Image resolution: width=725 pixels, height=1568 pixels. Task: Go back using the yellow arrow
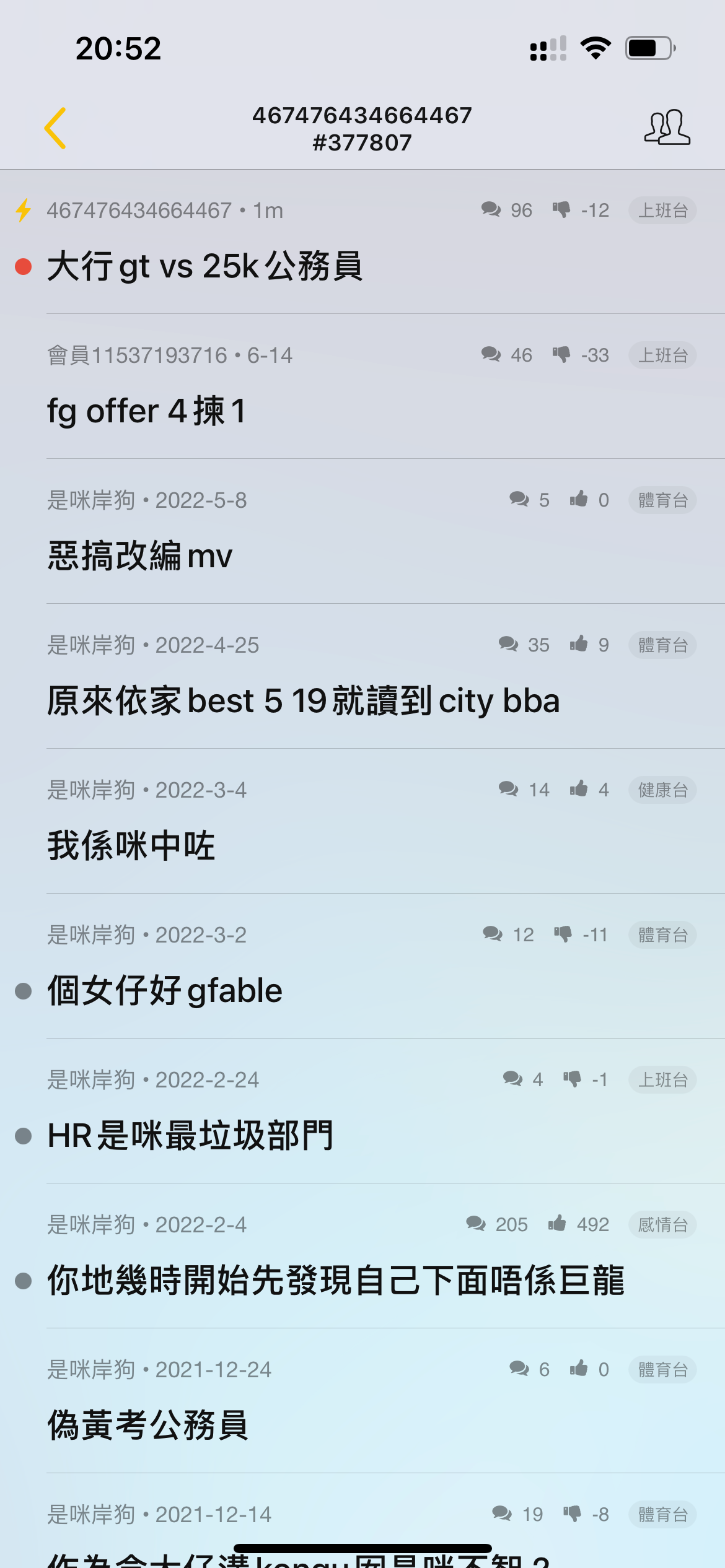pyautogui.click(x=55, y=128)
